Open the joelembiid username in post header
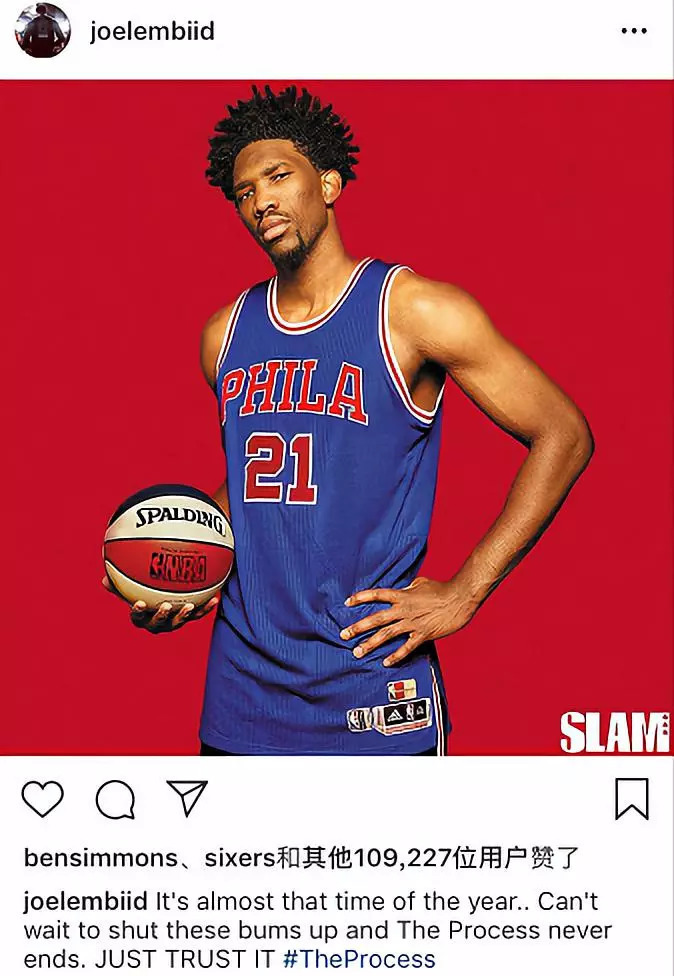674x976 pixels. (x=151, y=31)
